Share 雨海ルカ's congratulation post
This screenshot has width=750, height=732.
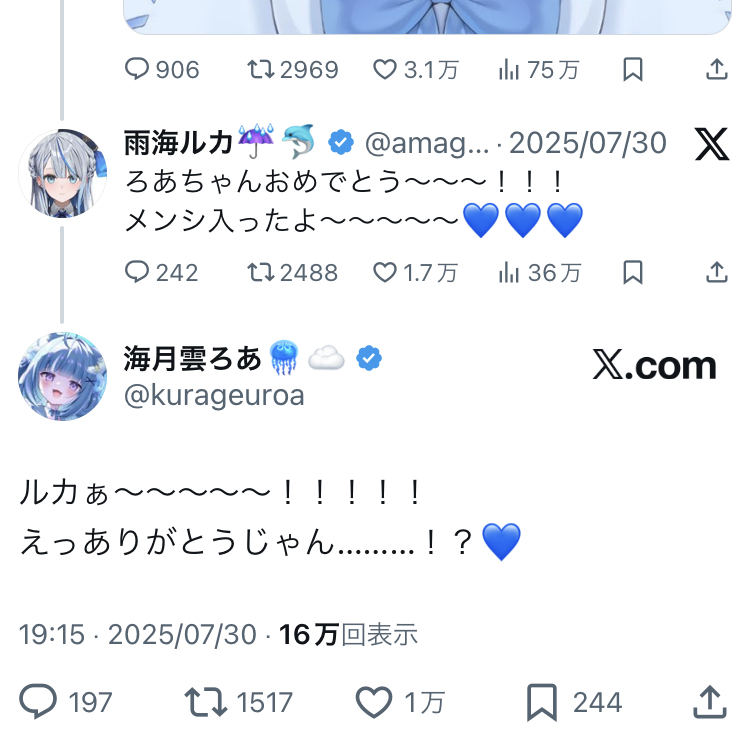[716, 271]
